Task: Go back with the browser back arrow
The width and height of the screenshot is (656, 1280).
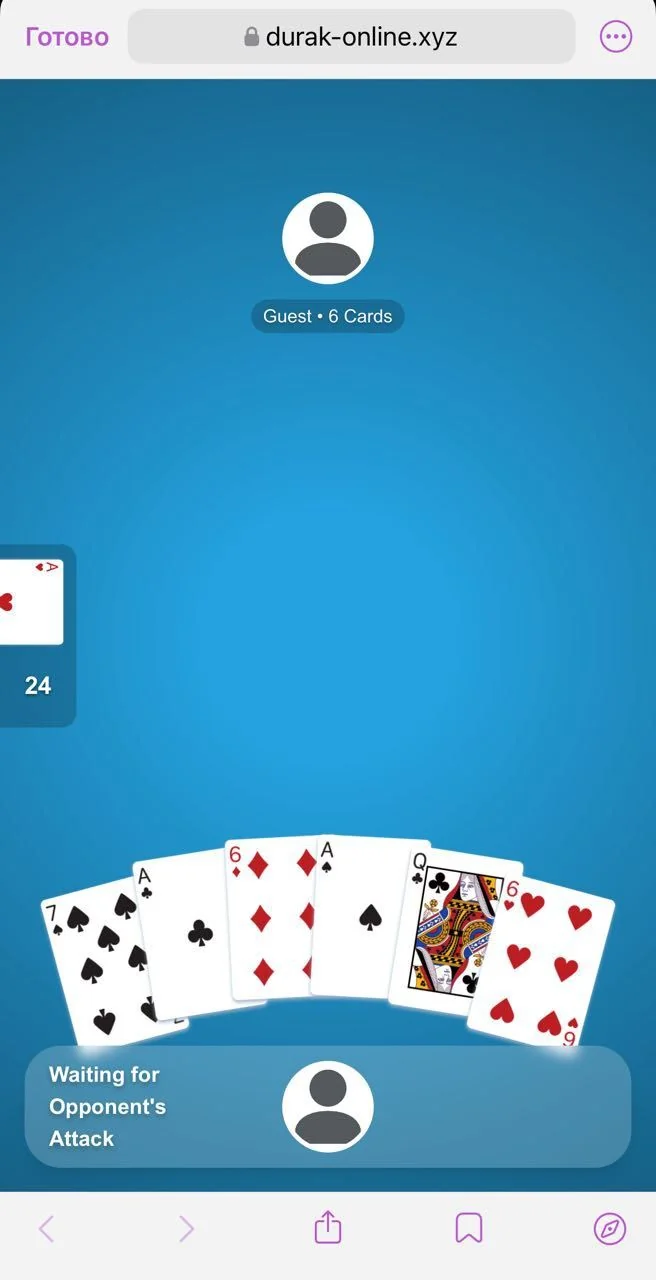Action: [46, 1228]
